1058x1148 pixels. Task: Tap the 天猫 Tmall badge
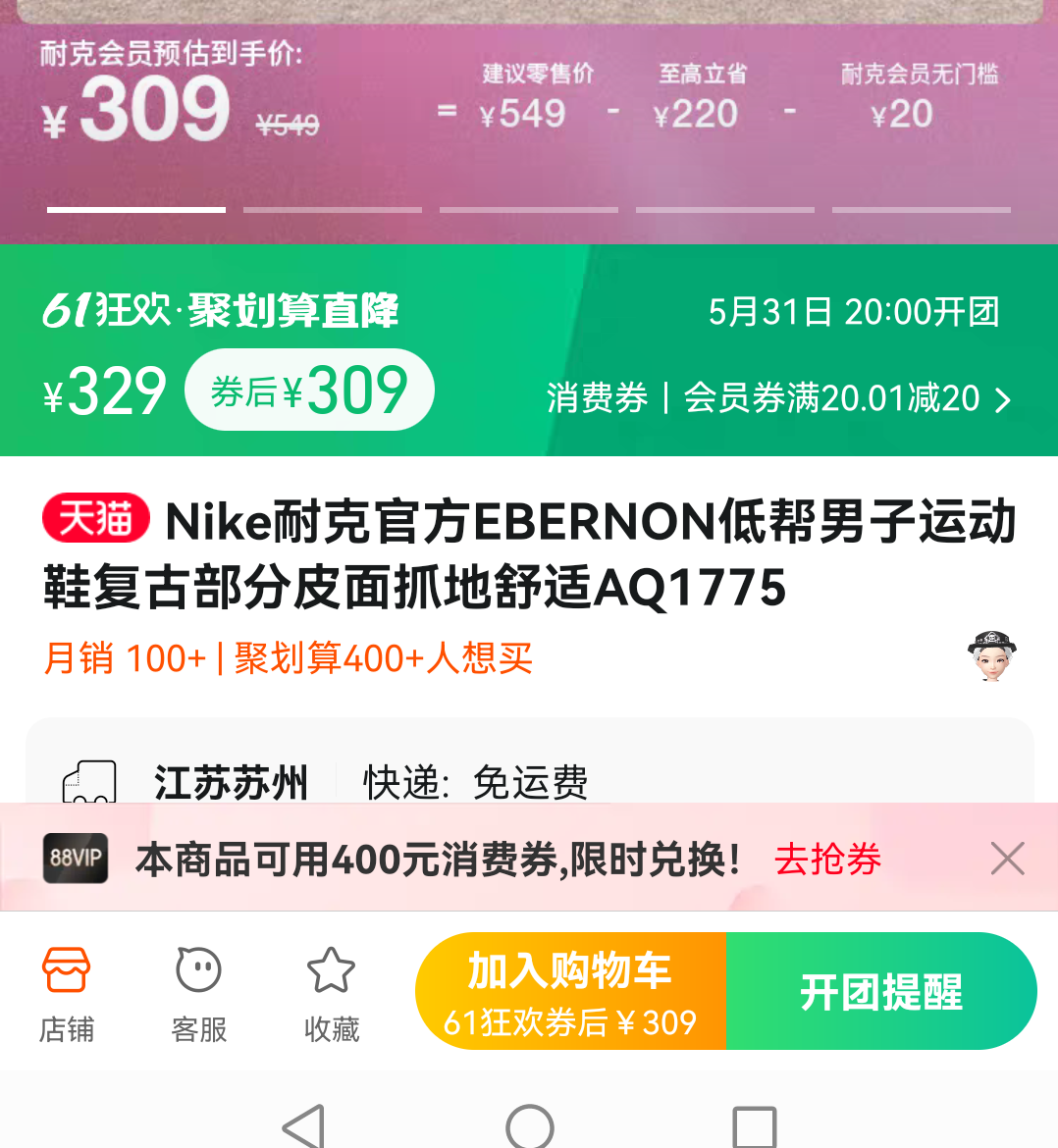94,518
